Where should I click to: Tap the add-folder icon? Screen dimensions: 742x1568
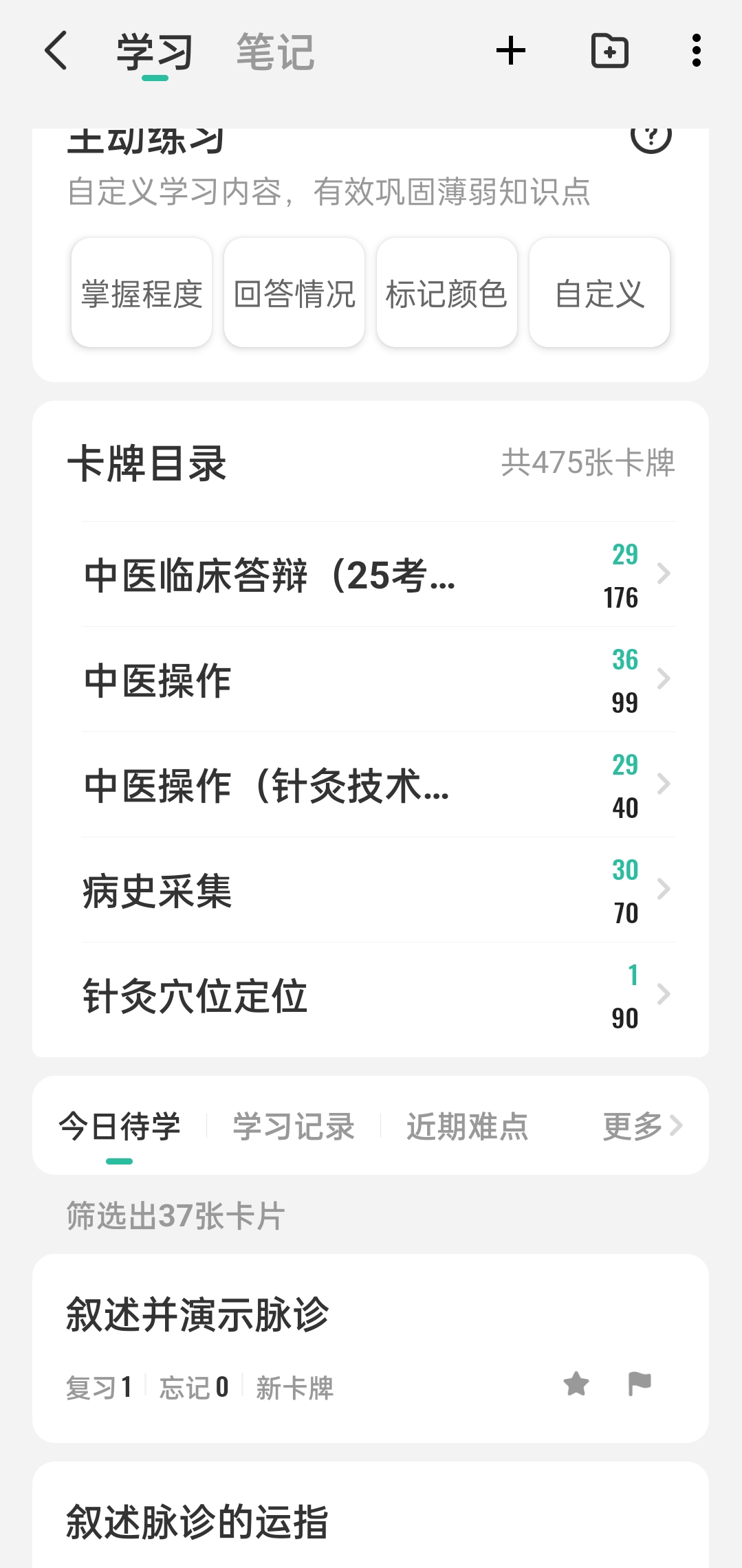pos(610,51)
